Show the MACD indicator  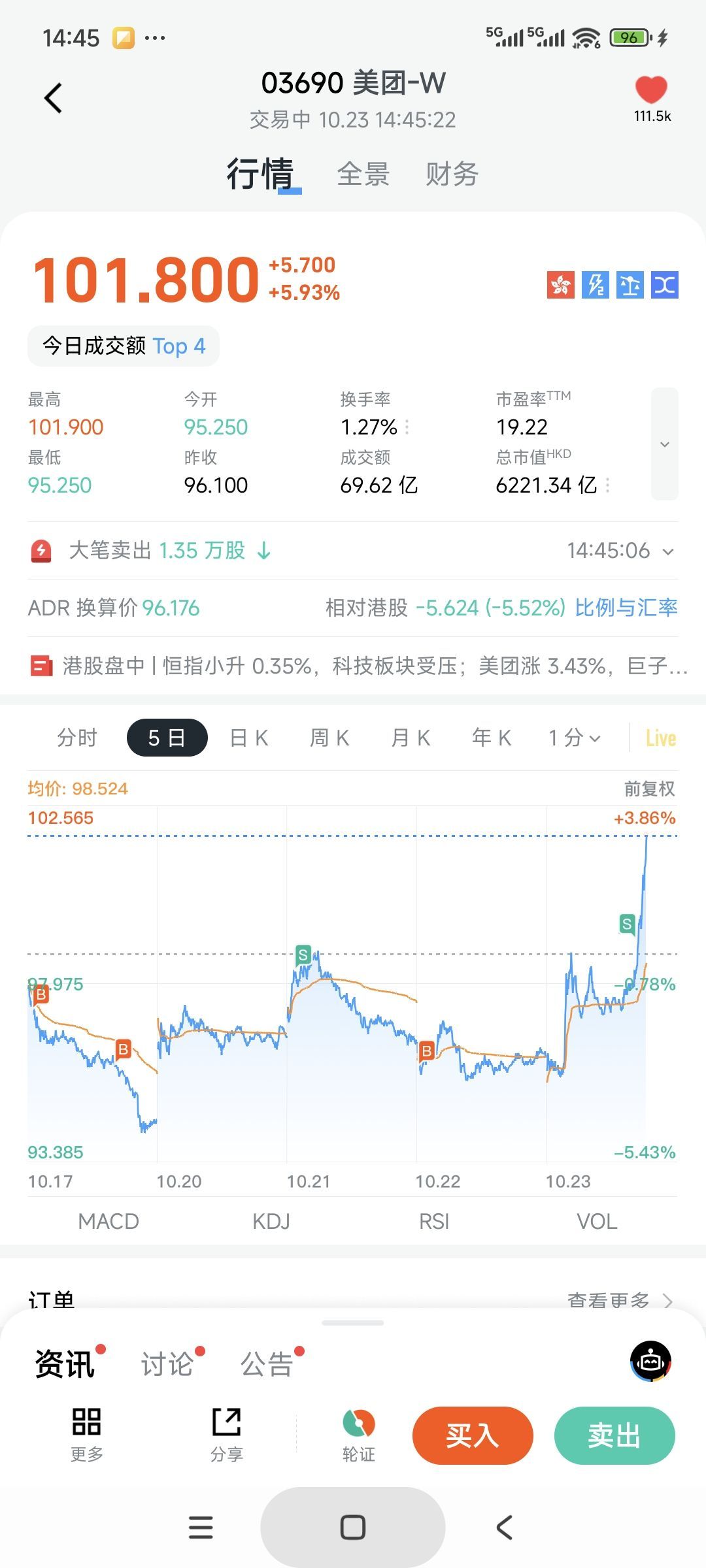109,1221
